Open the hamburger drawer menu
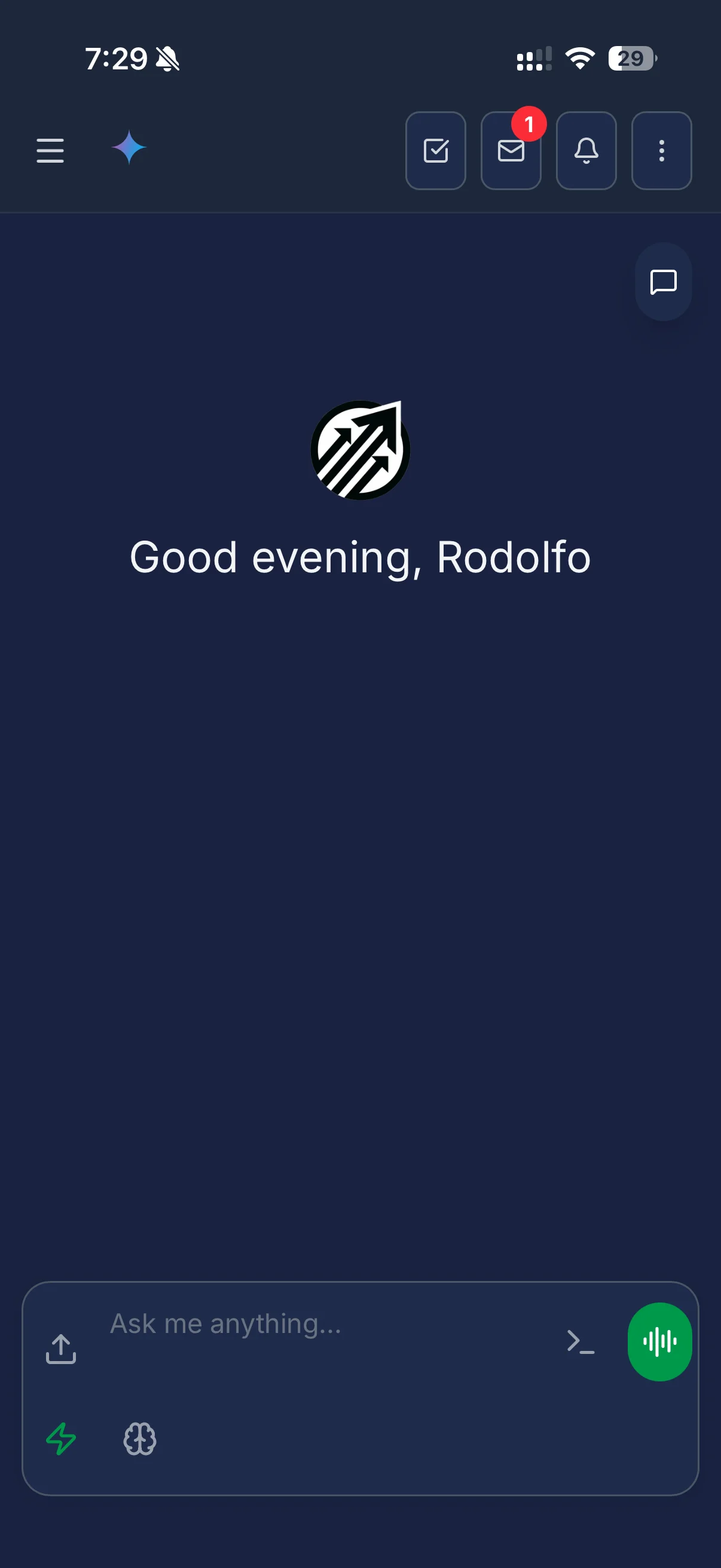Image resolution: width=721 pixels, height=1568 pixels. click(50, 150)
